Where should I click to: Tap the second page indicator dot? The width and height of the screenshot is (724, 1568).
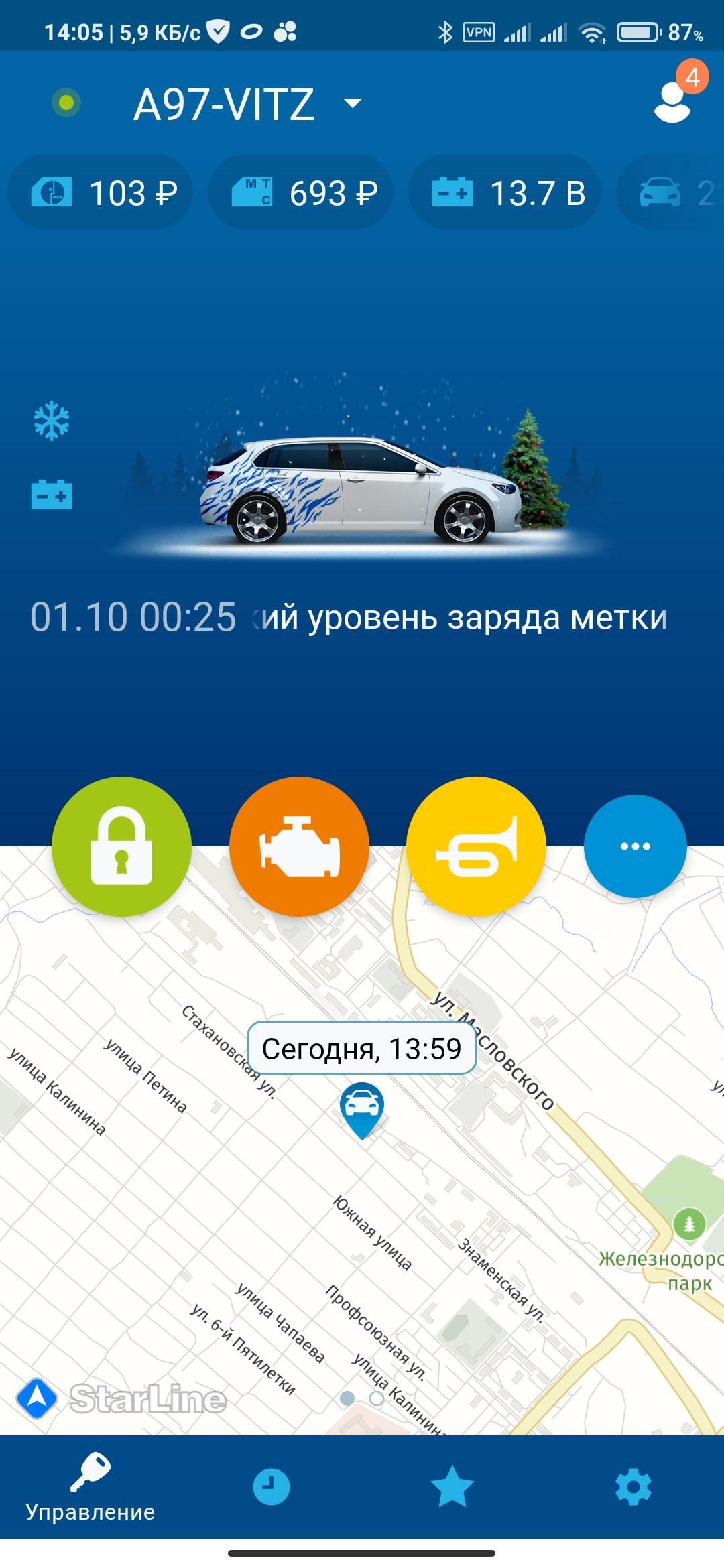377,1398
